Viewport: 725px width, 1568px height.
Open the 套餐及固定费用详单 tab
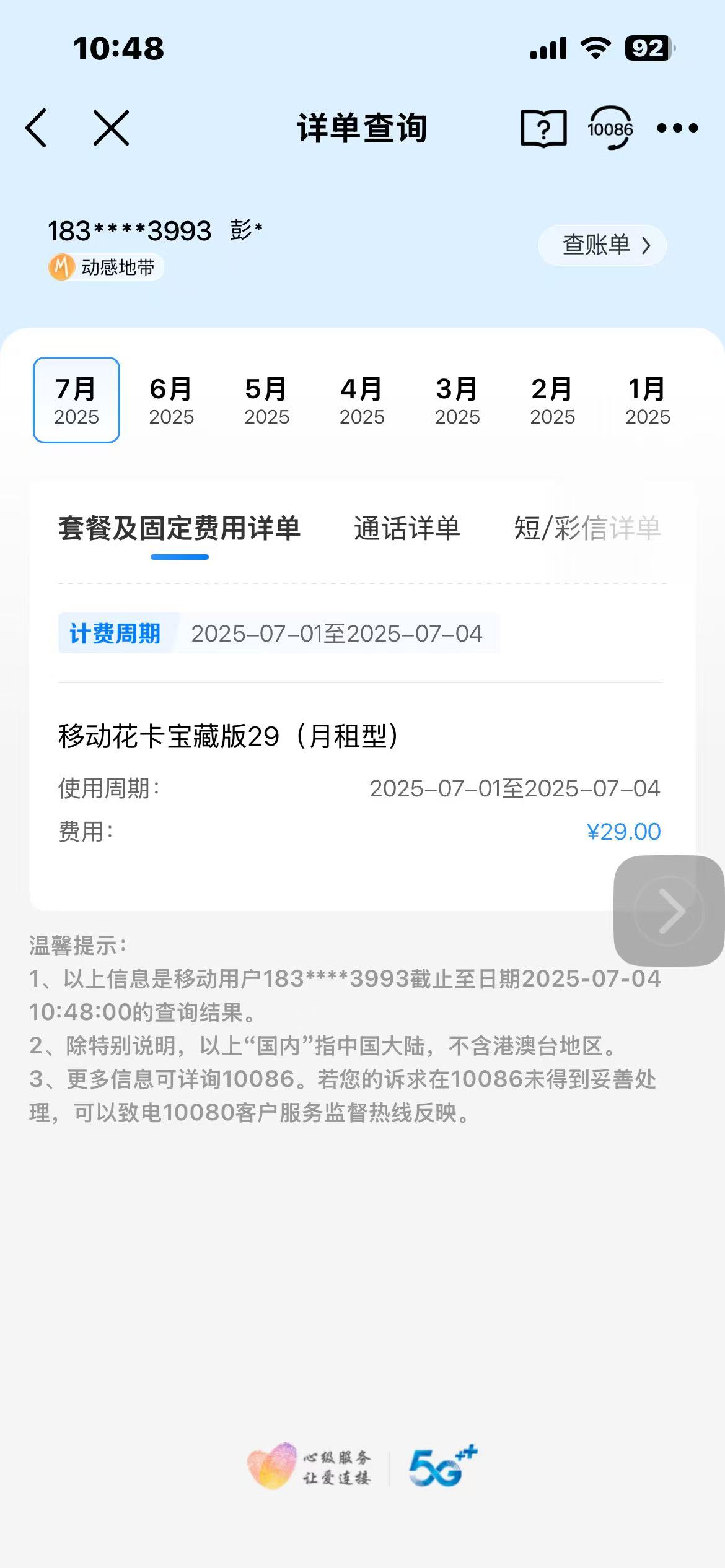click(x=180, y=529)
